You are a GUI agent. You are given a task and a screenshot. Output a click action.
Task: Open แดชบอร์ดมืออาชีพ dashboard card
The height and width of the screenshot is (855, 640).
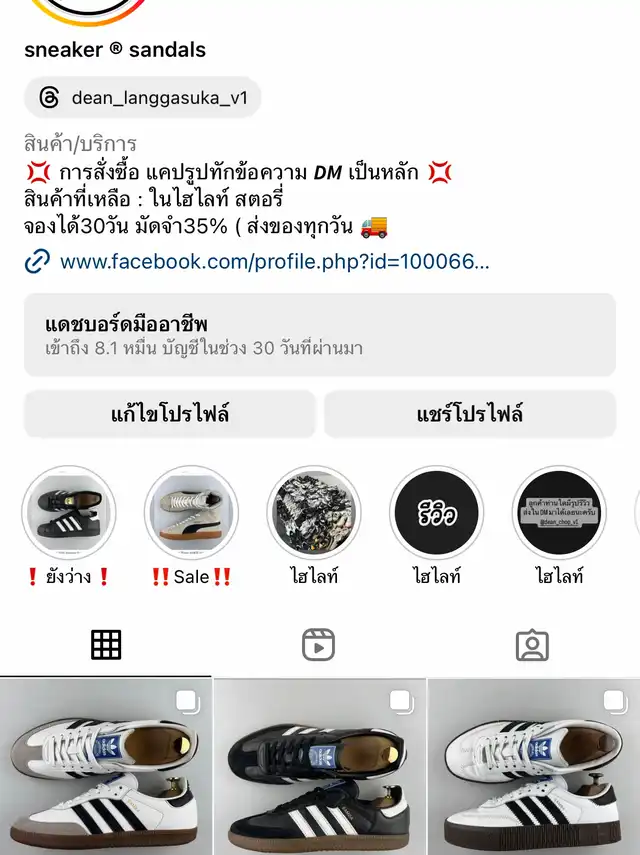click(319, 335)
